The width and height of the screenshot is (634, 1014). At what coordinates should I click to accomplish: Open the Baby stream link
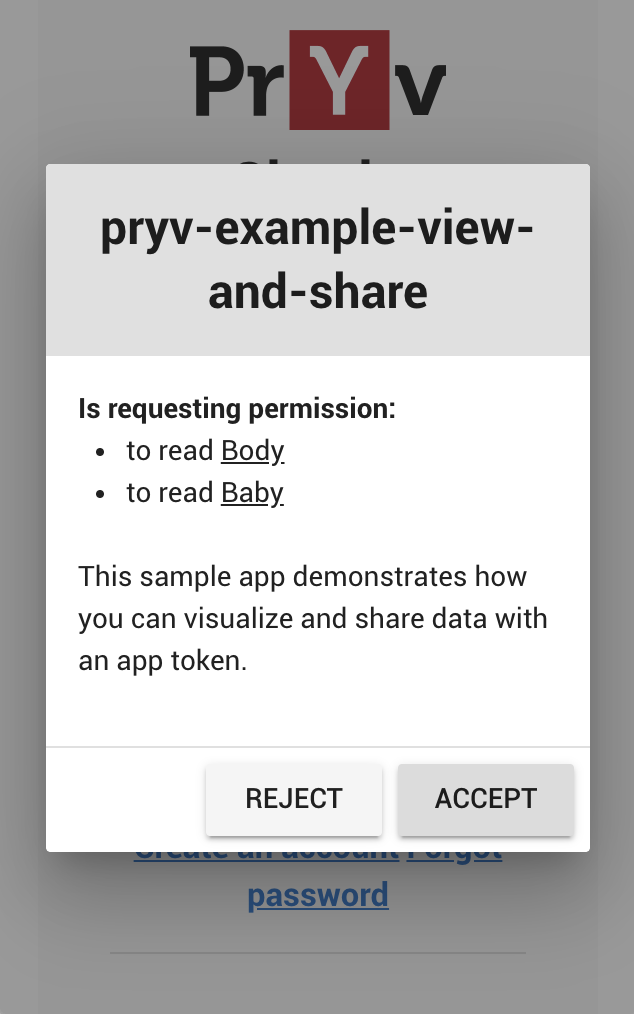(x=252, y=493)
